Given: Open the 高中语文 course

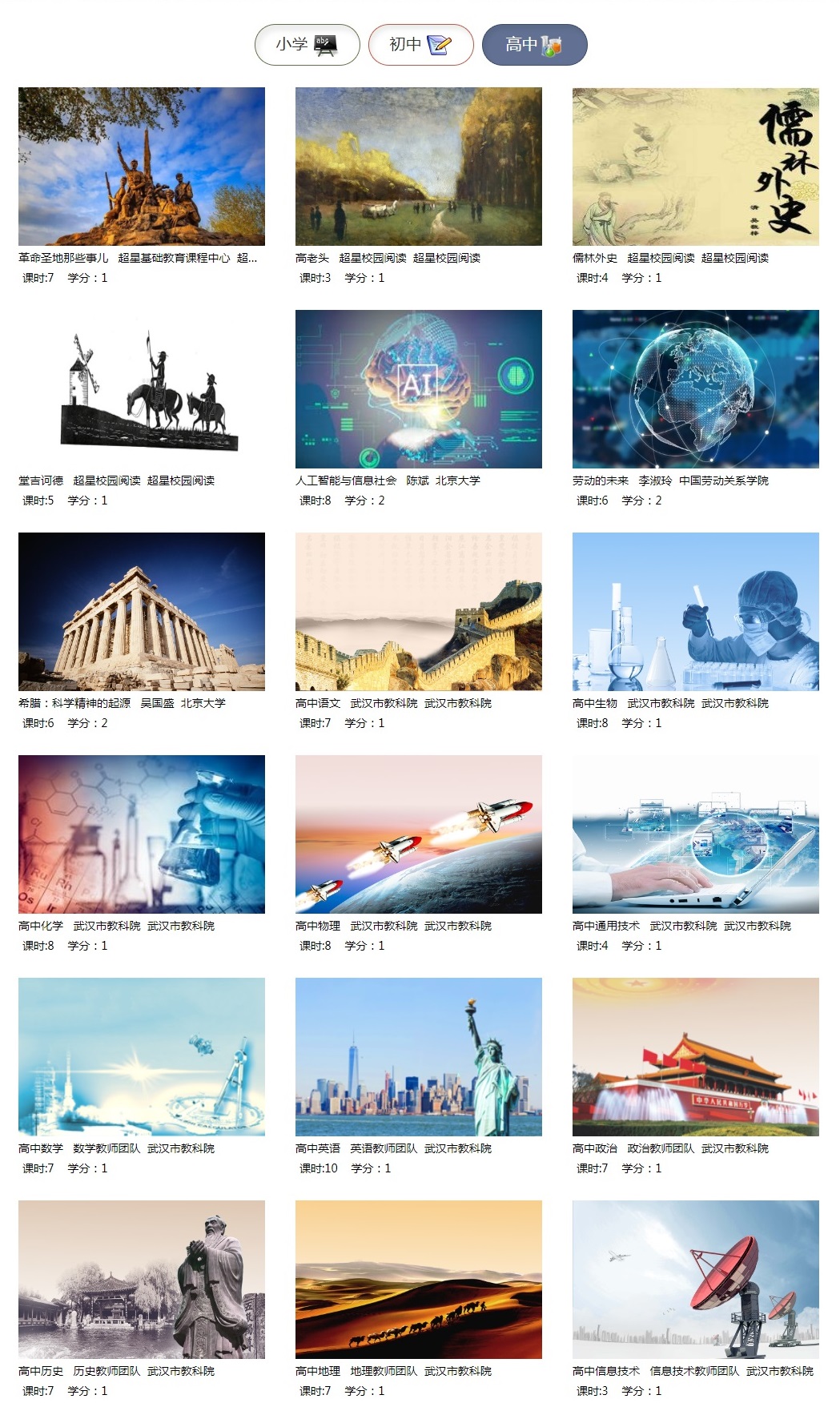Looking at the screenshot, I should [x=418, y=612].
